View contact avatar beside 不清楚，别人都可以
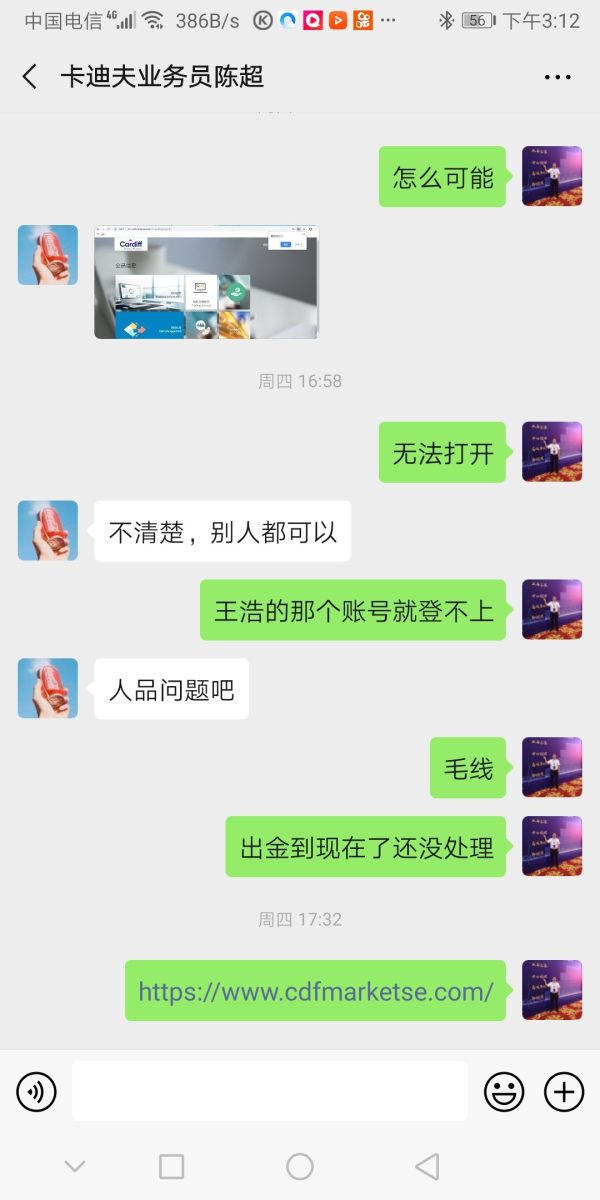Image resolution: width=600 pixels, height=1200 pixels. 48,530
